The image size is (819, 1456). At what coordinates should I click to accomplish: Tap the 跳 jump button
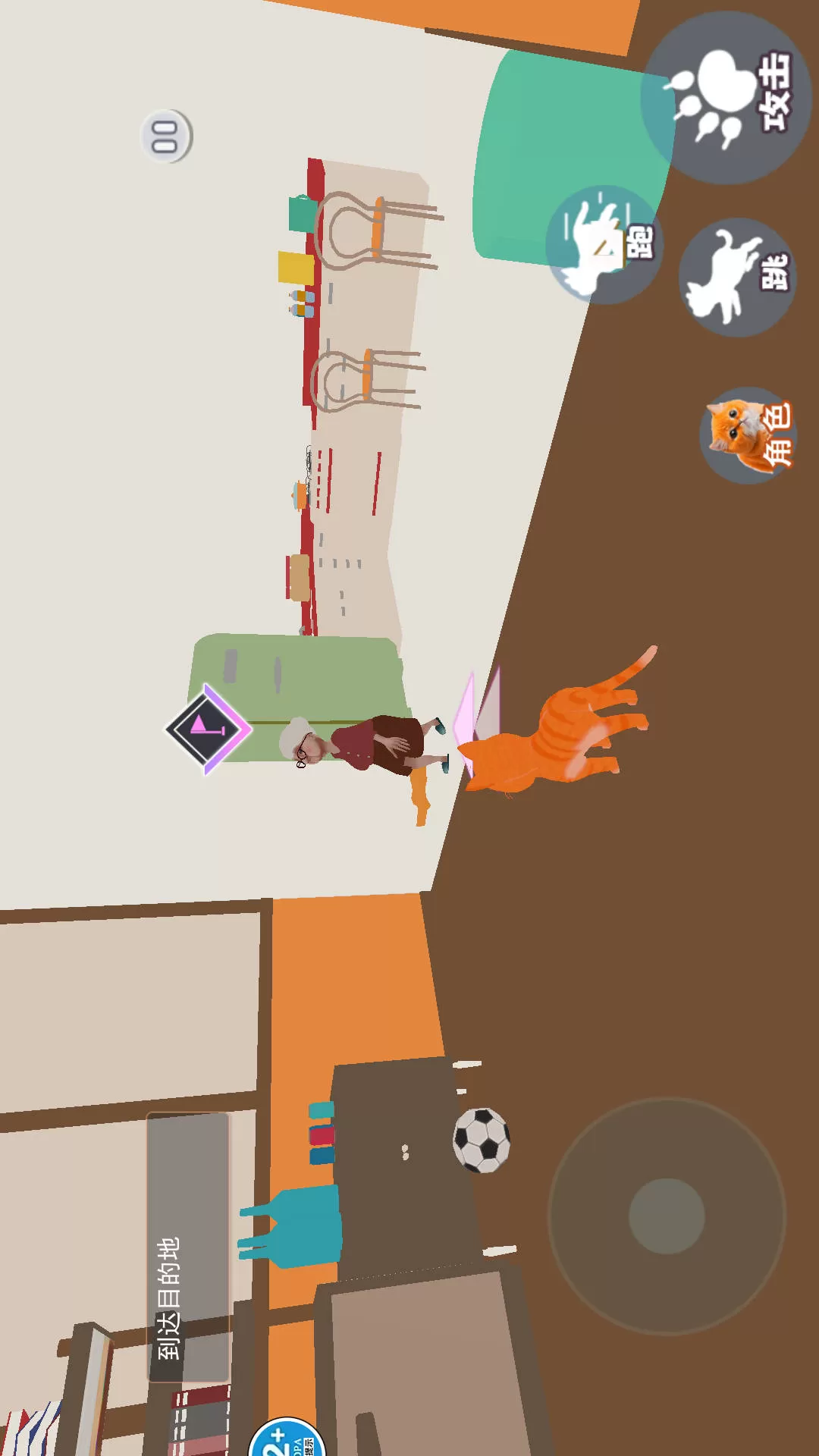pyautogui.click(x=738, y=278)
